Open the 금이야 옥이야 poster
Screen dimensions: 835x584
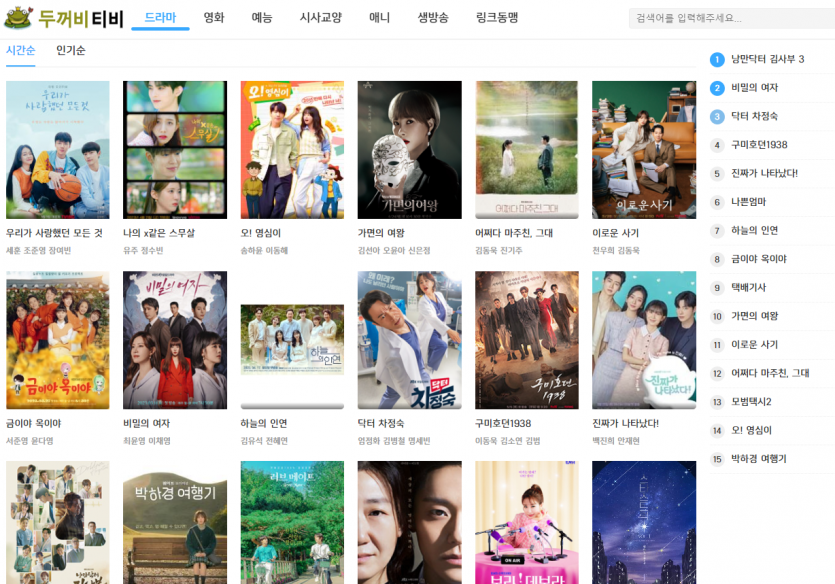tap(58, 340)
